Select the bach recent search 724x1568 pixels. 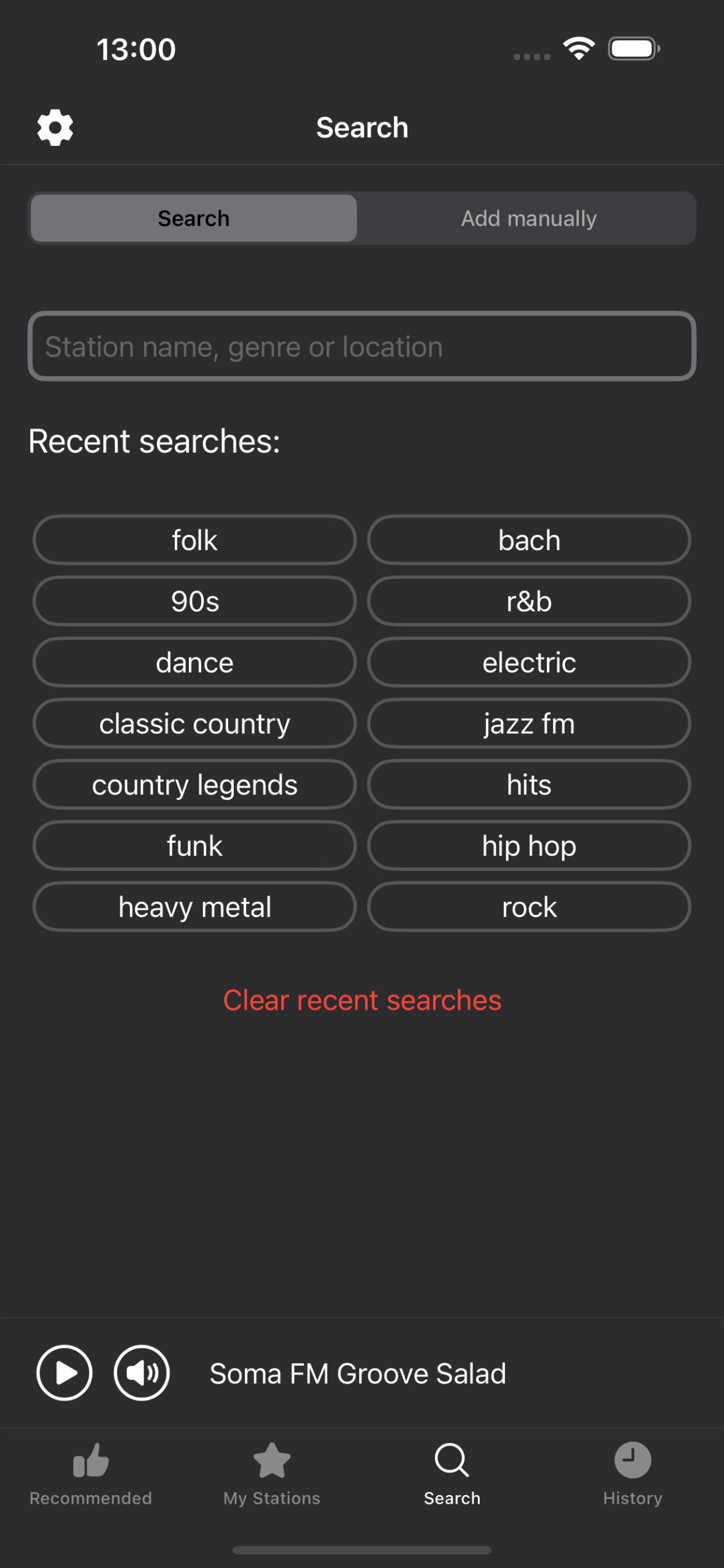click(529, 540)
